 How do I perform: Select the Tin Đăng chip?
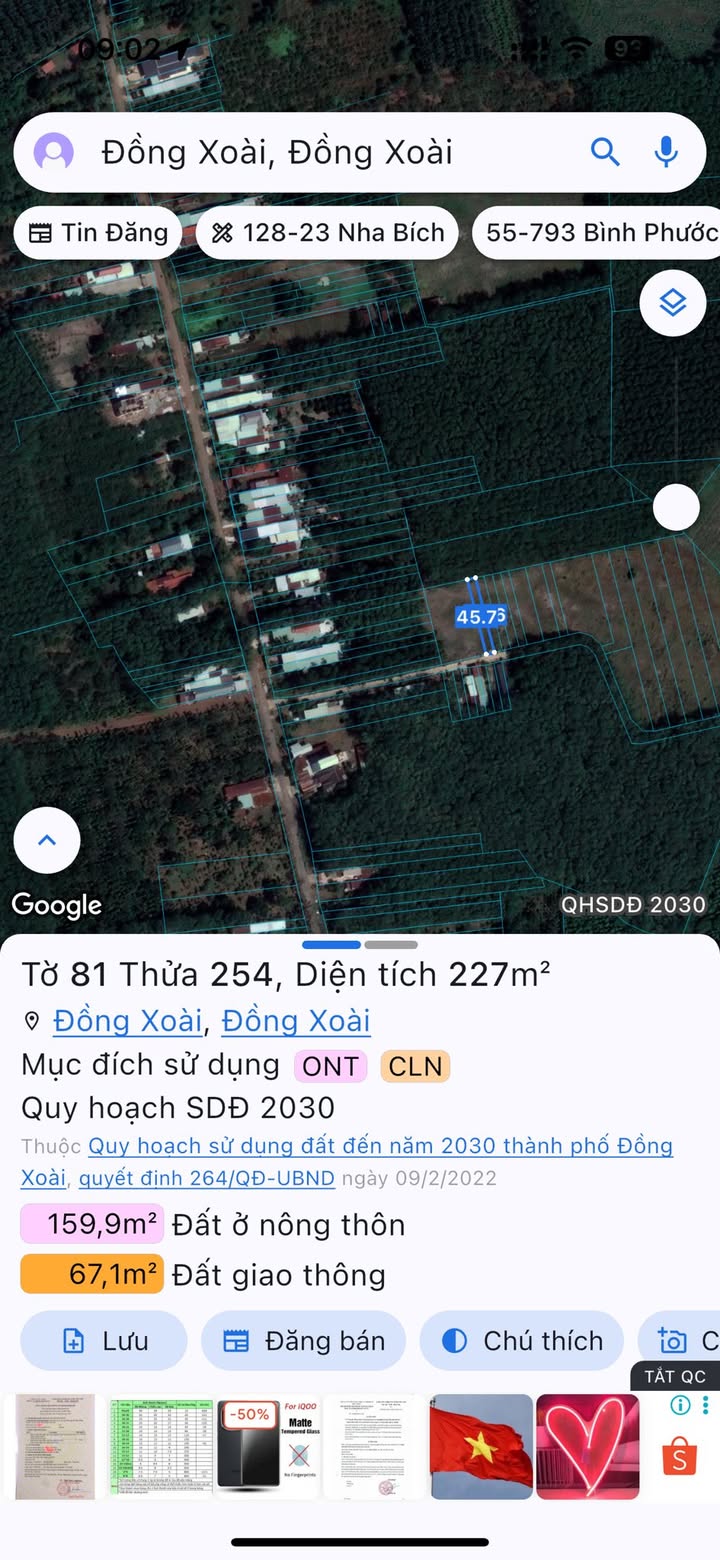click(x=98, y=233)
